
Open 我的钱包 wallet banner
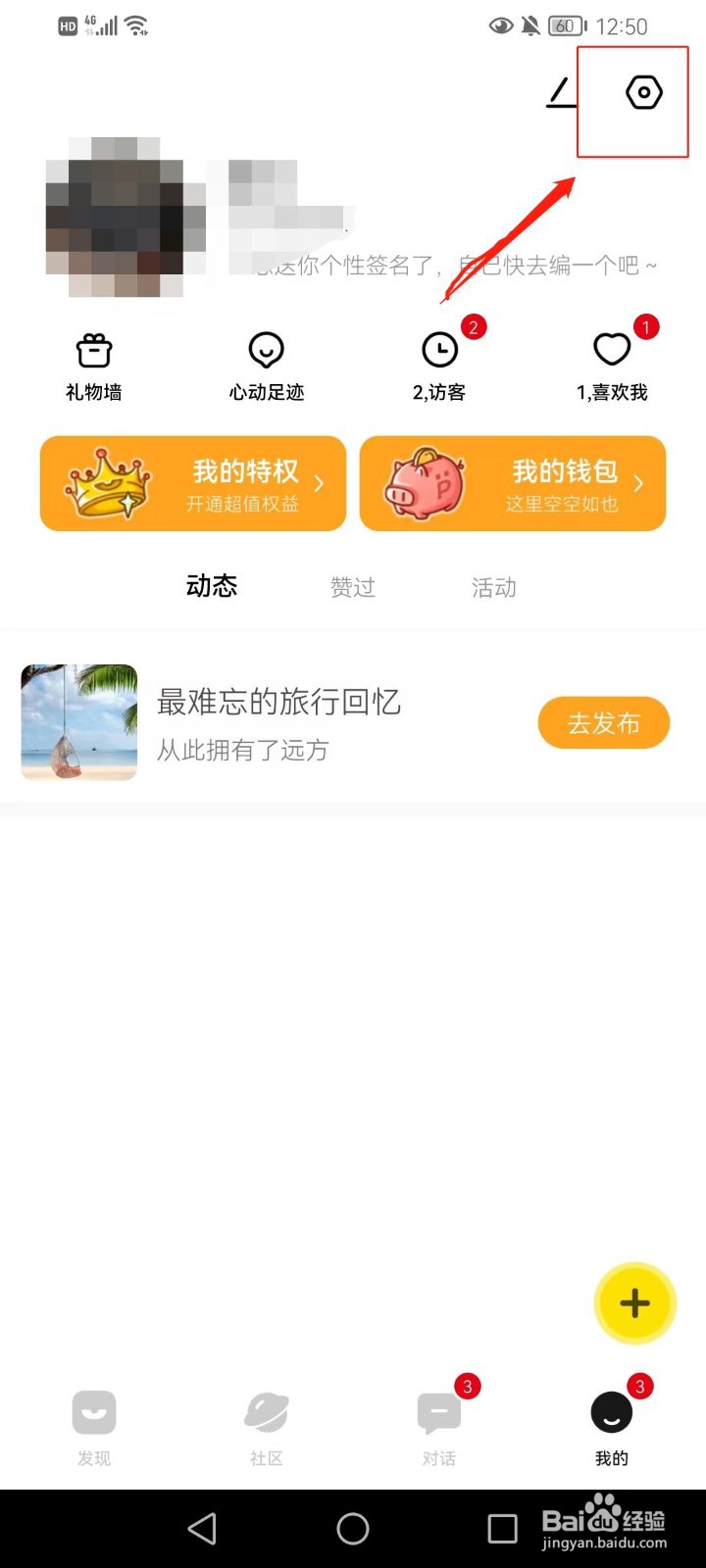click(x=513, y=482)
